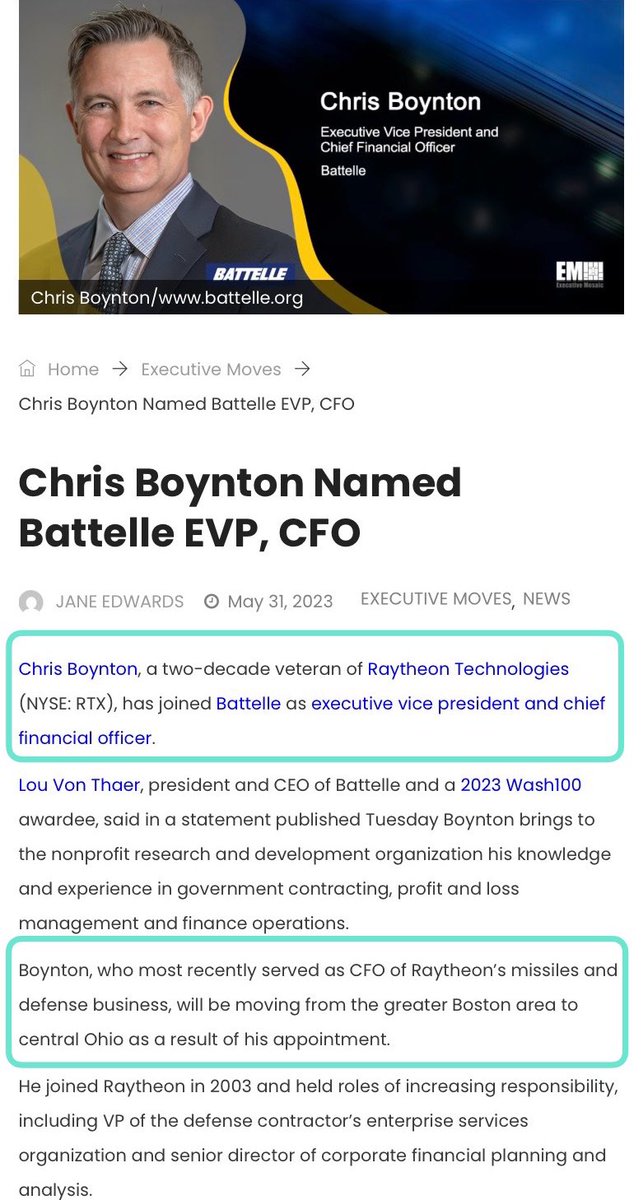Open the Battelle link in the first paragraph
643x1200 pixels.
point(248,703)
